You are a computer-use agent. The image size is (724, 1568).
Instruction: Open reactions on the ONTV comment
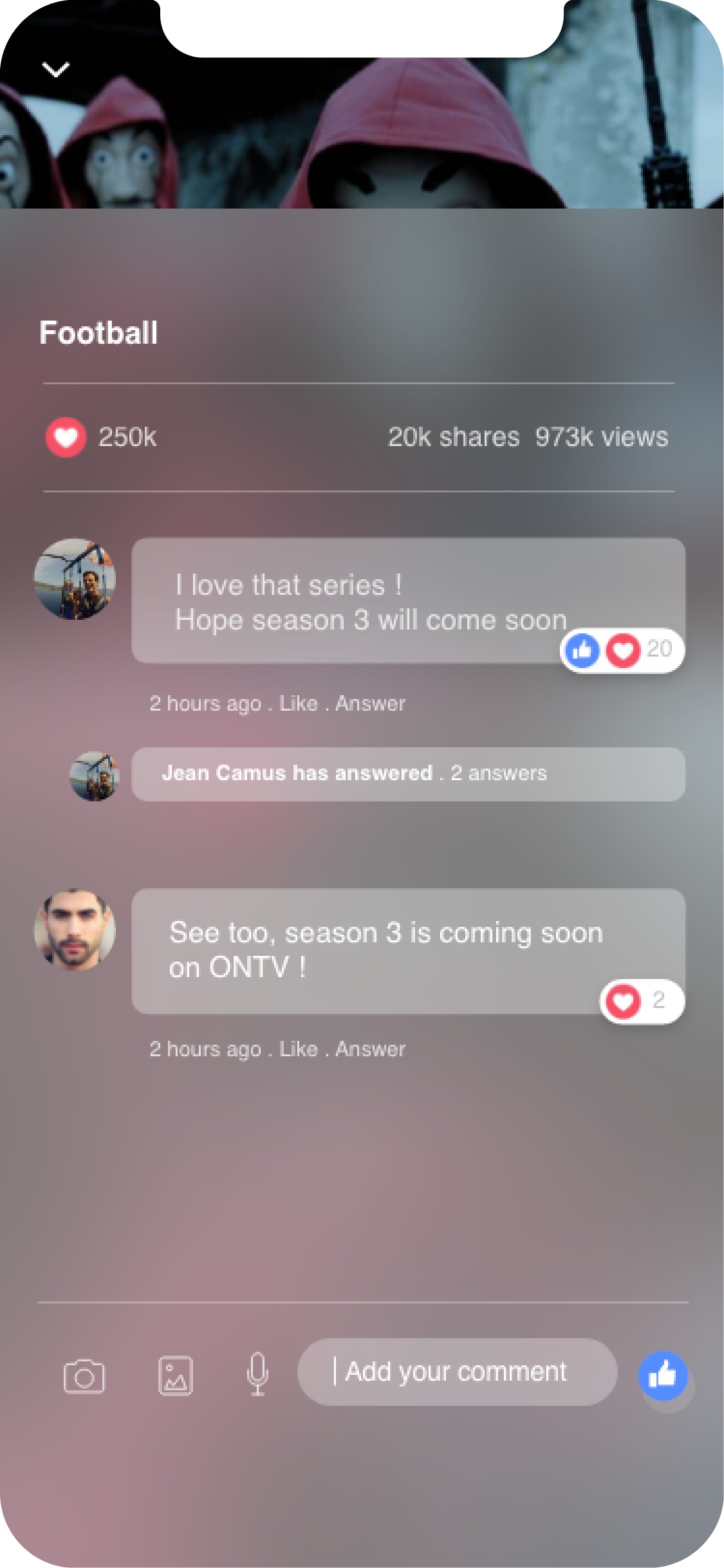(642, 1001)
